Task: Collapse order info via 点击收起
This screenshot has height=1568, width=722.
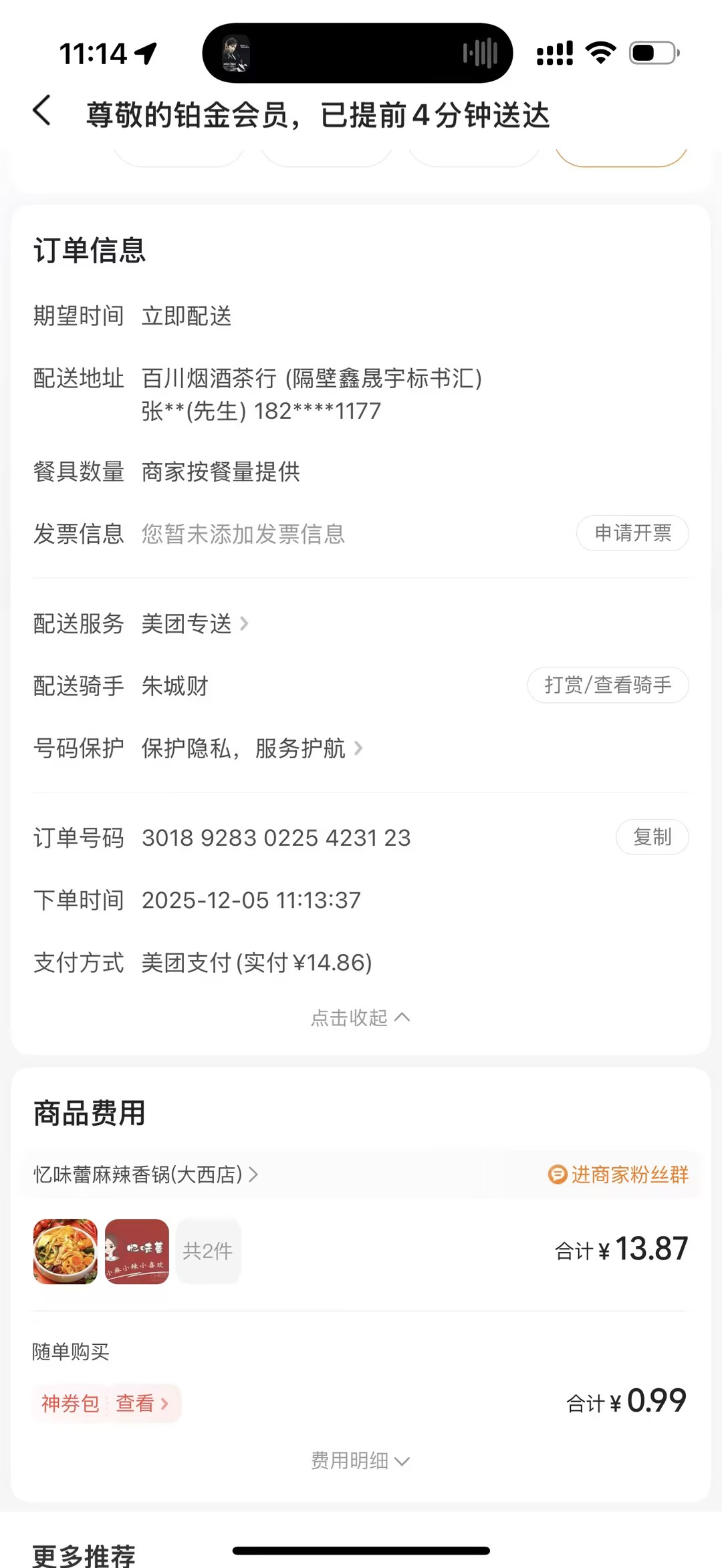Action: (x=360, y=1017)
